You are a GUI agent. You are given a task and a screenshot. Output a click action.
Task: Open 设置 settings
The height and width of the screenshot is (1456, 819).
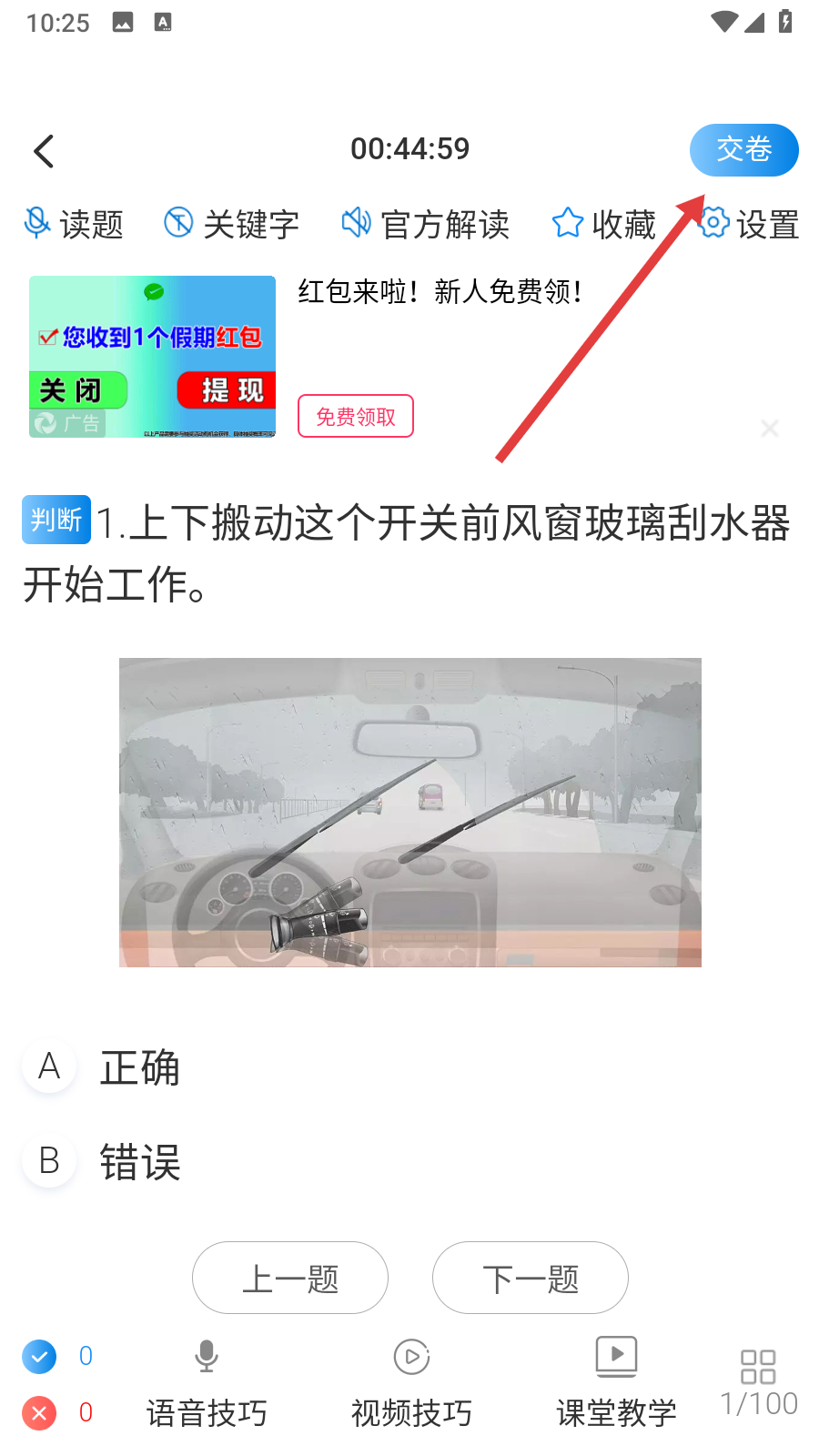pos(749,224)
